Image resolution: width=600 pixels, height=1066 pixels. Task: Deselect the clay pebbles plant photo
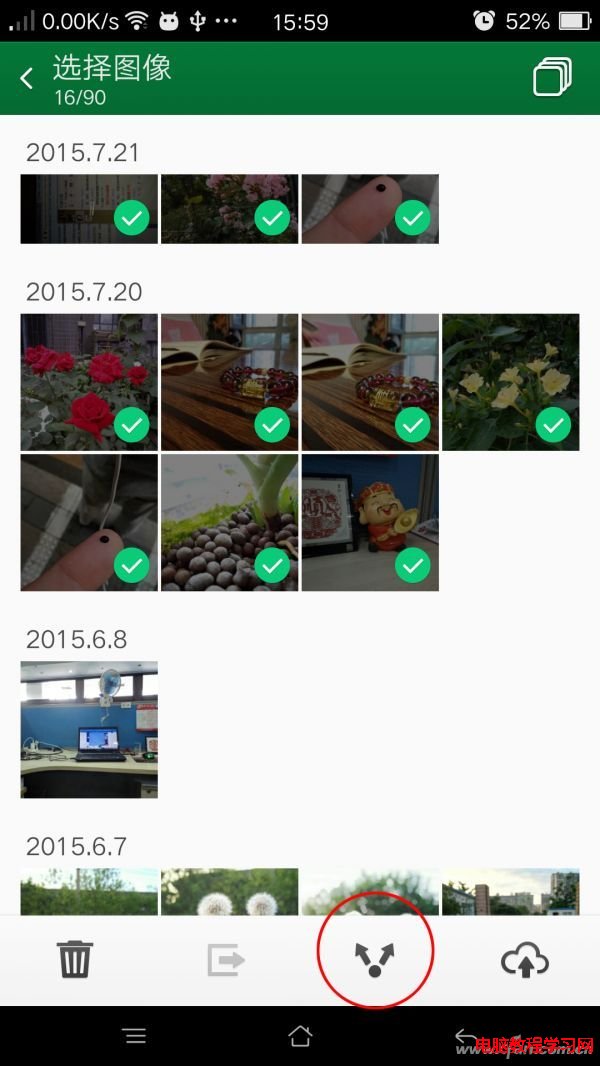230,522
